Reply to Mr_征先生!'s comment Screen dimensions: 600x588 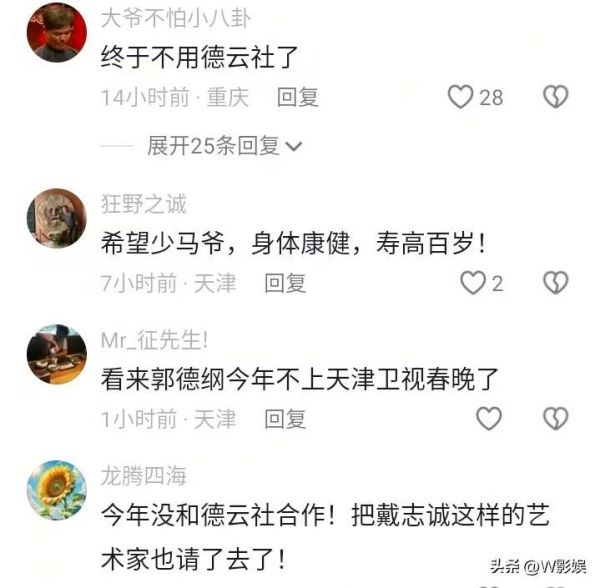pyautogui.click(x=285, y=419)
